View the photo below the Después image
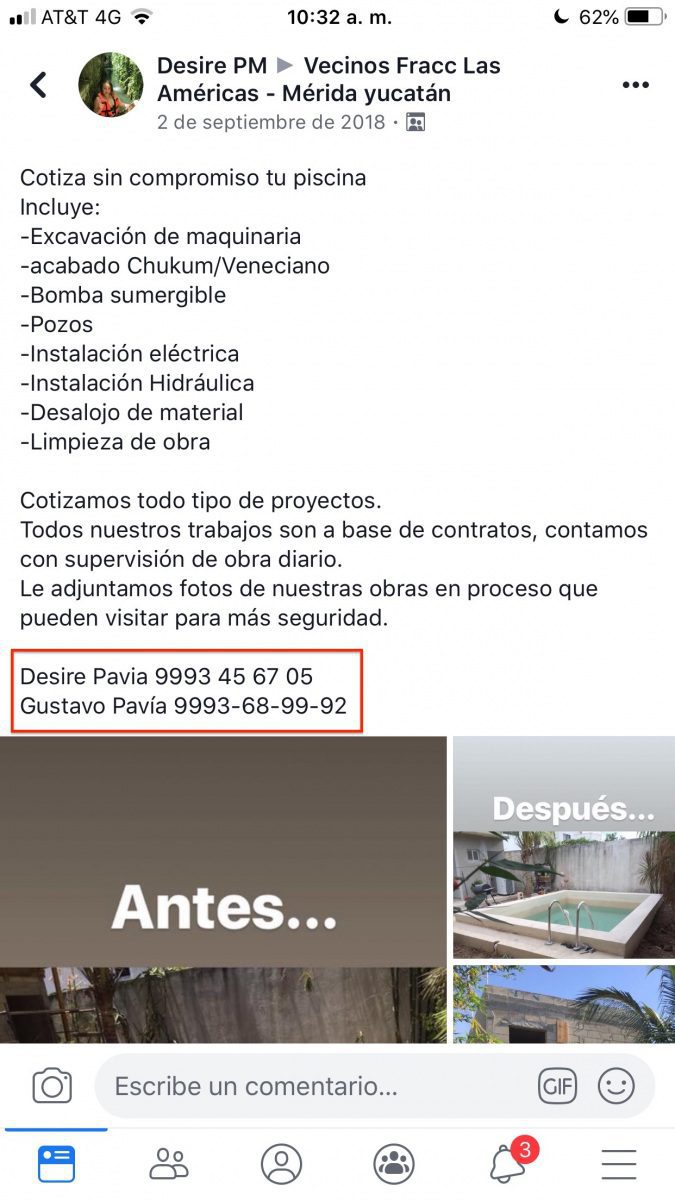The height and width of the screenshot is (1200, 675). coord(564,1004)
